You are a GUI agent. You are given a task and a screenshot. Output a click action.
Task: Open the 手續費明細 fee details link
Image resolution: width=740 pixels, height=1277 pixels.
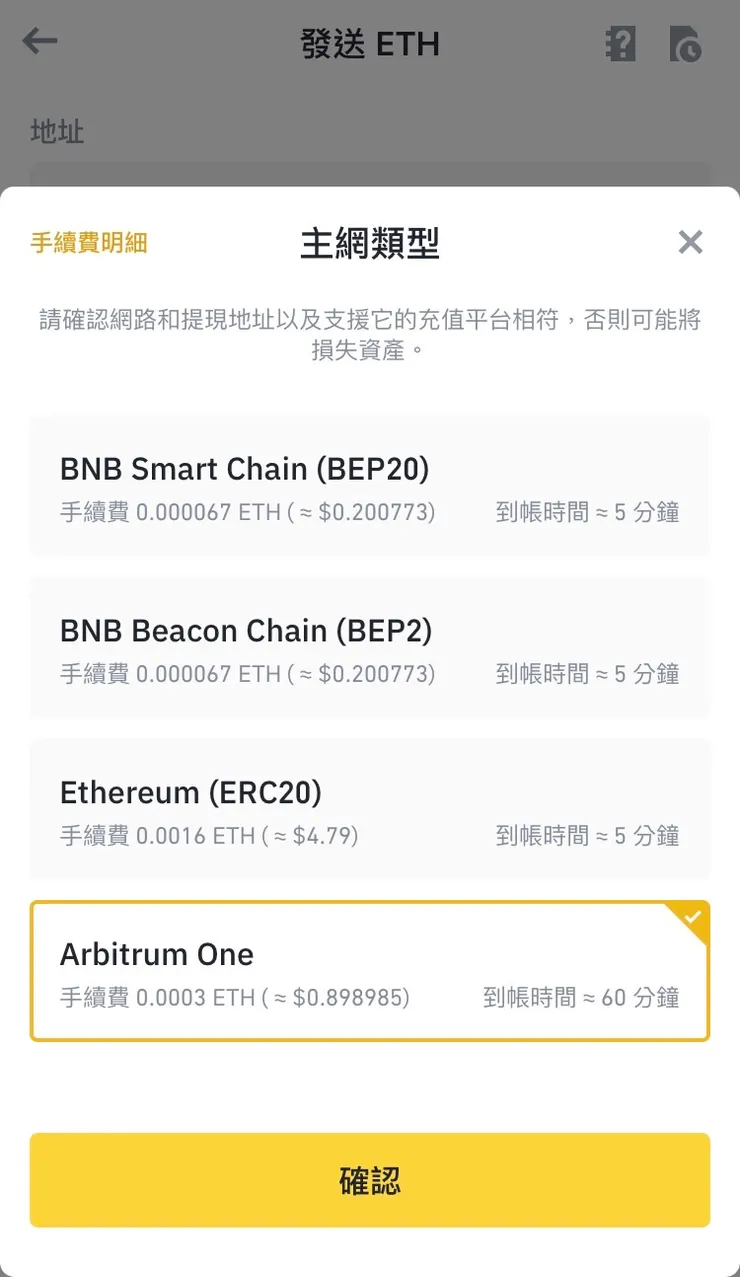click(89, 241)
